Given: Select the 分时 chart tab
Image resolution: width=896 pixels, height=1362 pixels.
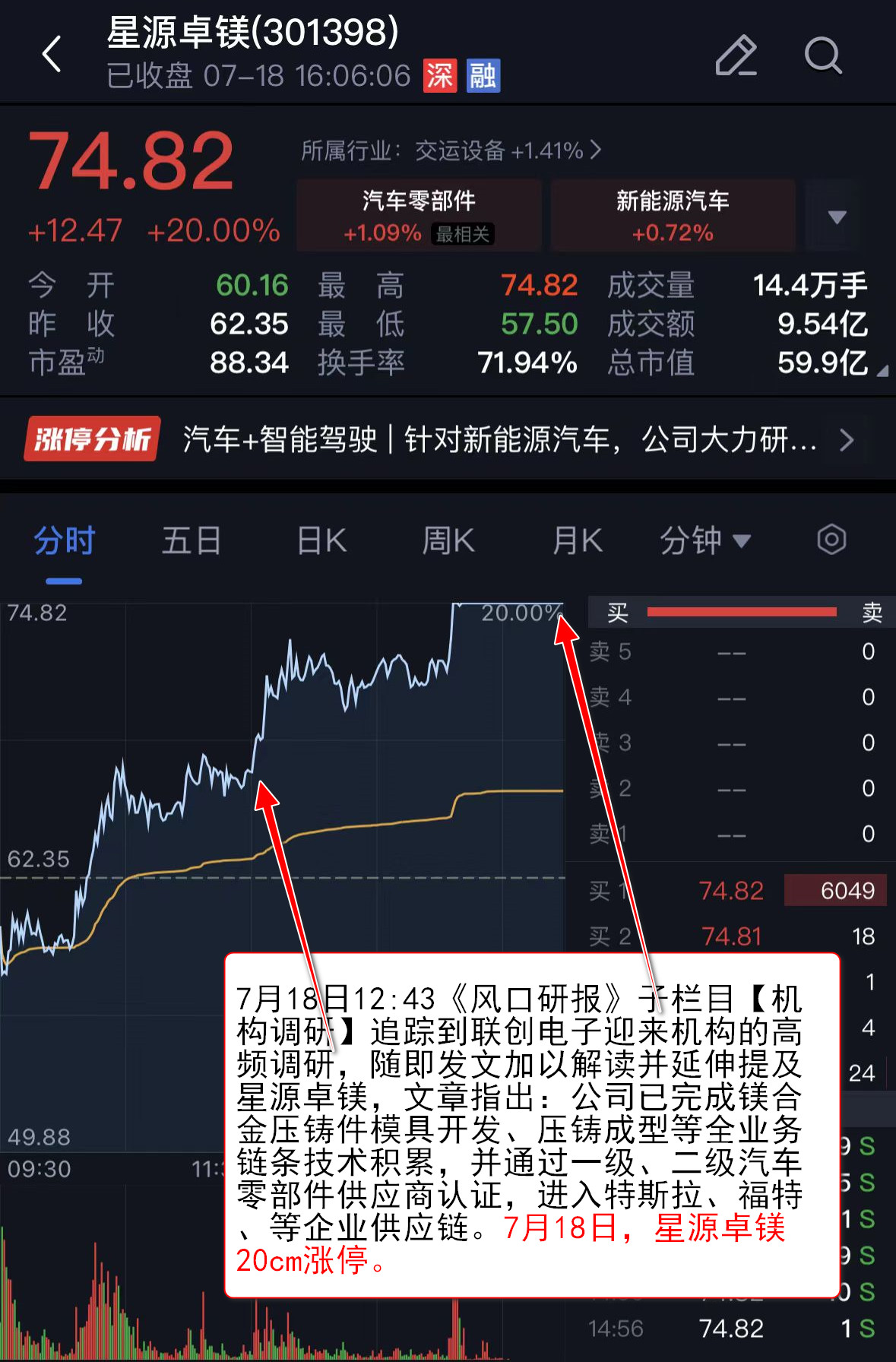Looking at the screenshot, I should click(x=64, y=541).
